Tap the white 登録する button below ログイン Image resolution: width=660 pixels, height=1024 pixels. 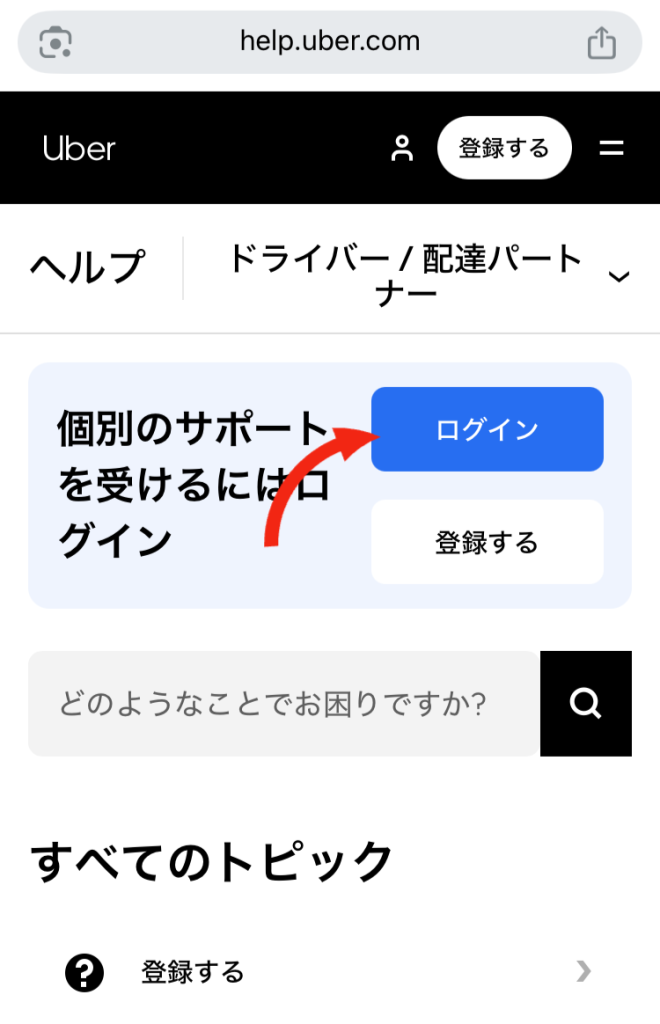[487, 542]
